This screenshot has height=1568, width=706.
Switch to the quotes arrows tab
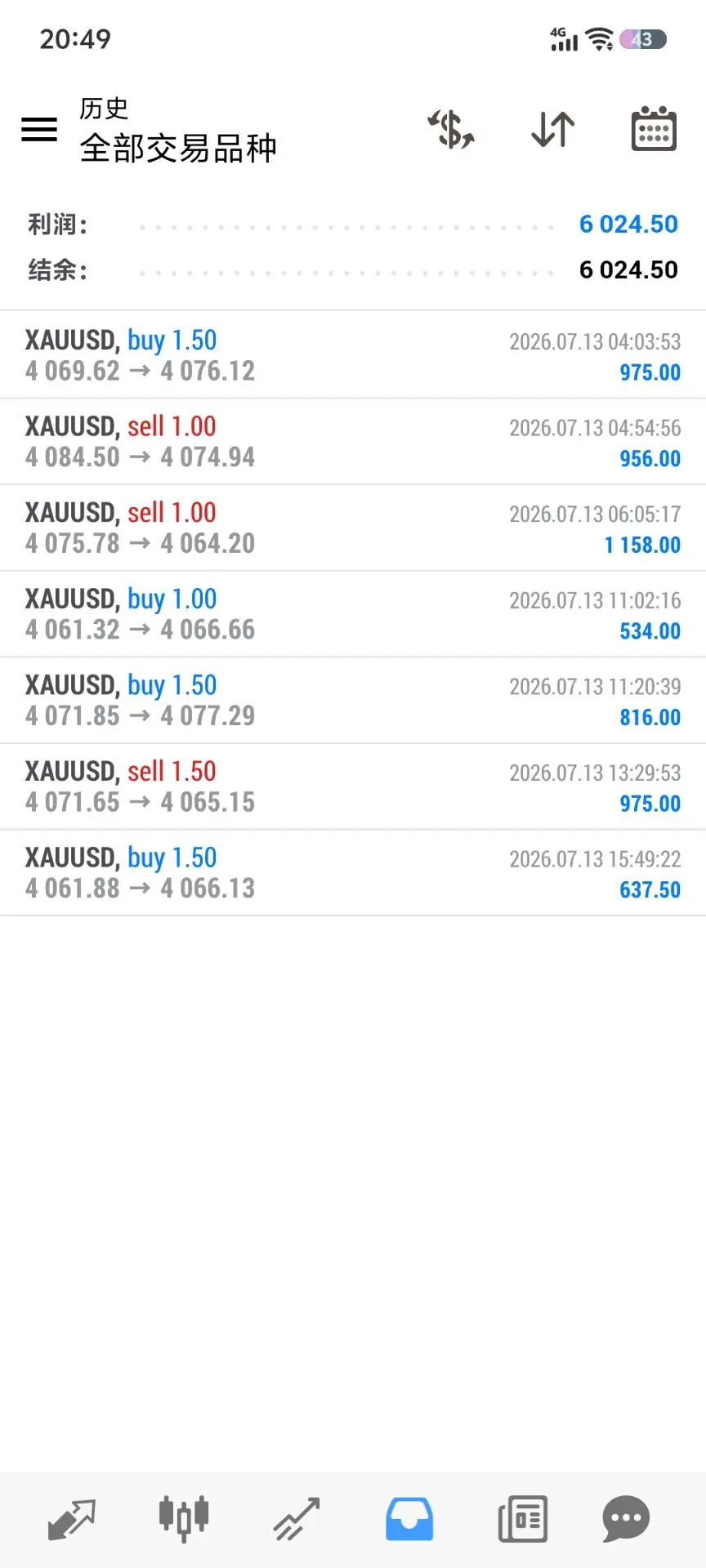[x=72, y=1520]
